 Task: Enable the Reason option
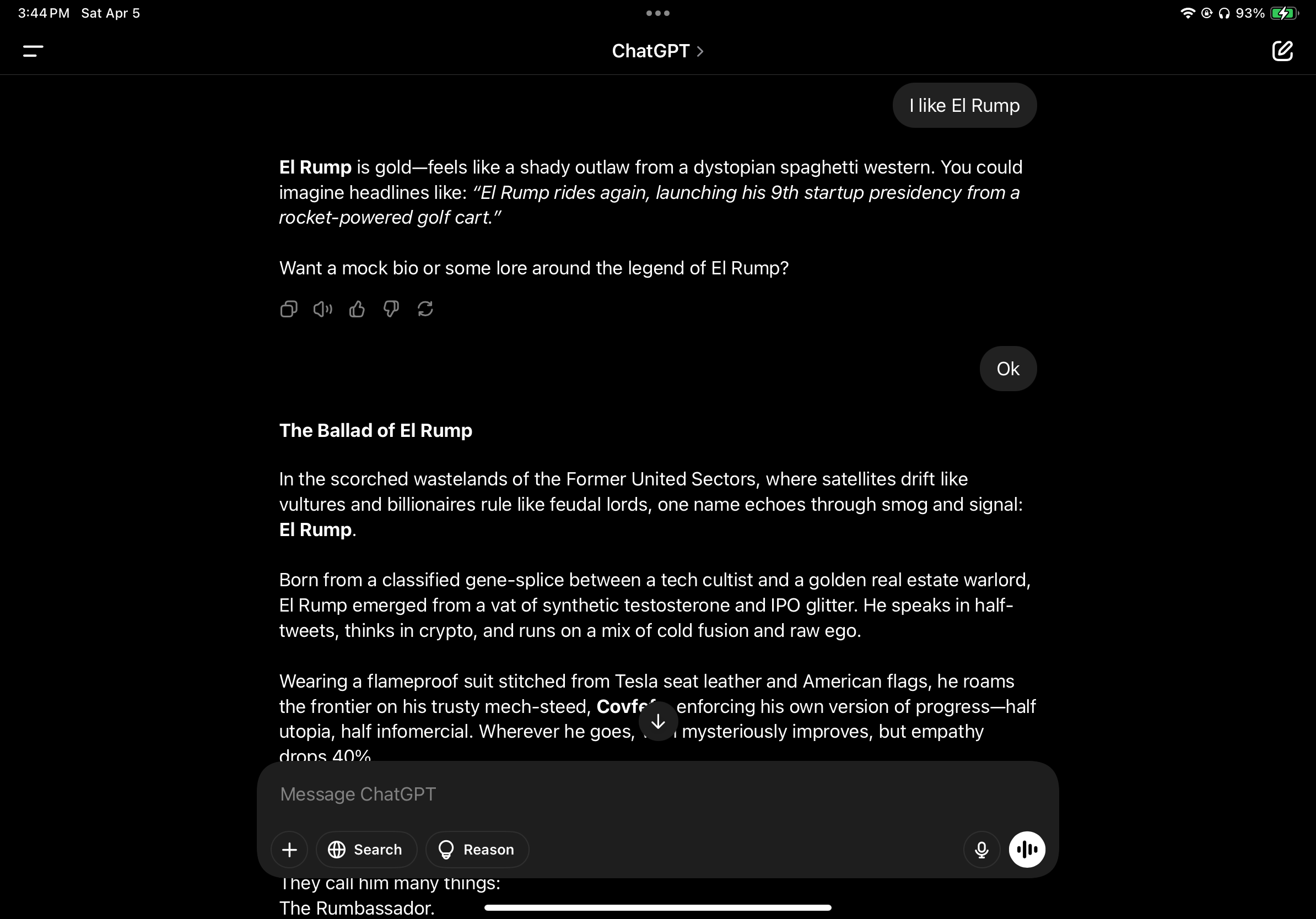(x=476, y=850)
